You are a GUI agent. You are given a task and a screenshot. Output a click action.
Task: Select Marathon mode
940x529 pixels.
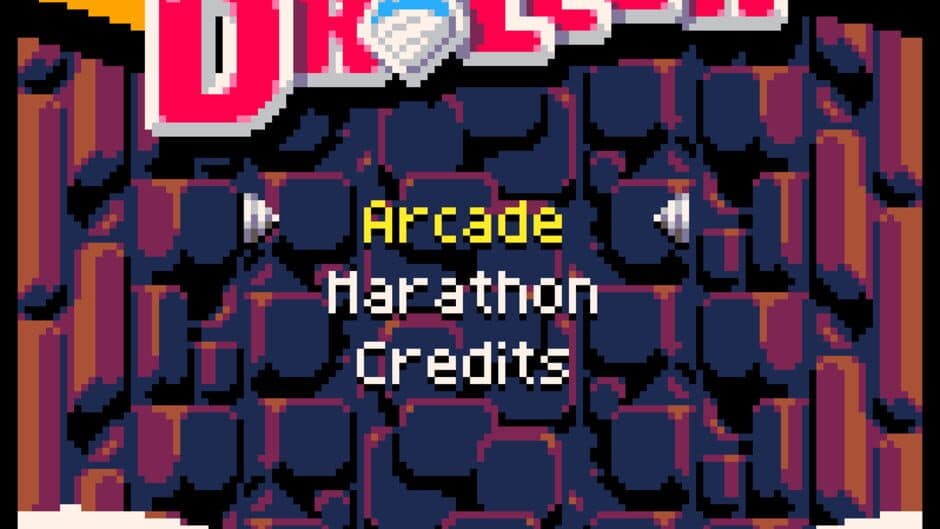462,294
